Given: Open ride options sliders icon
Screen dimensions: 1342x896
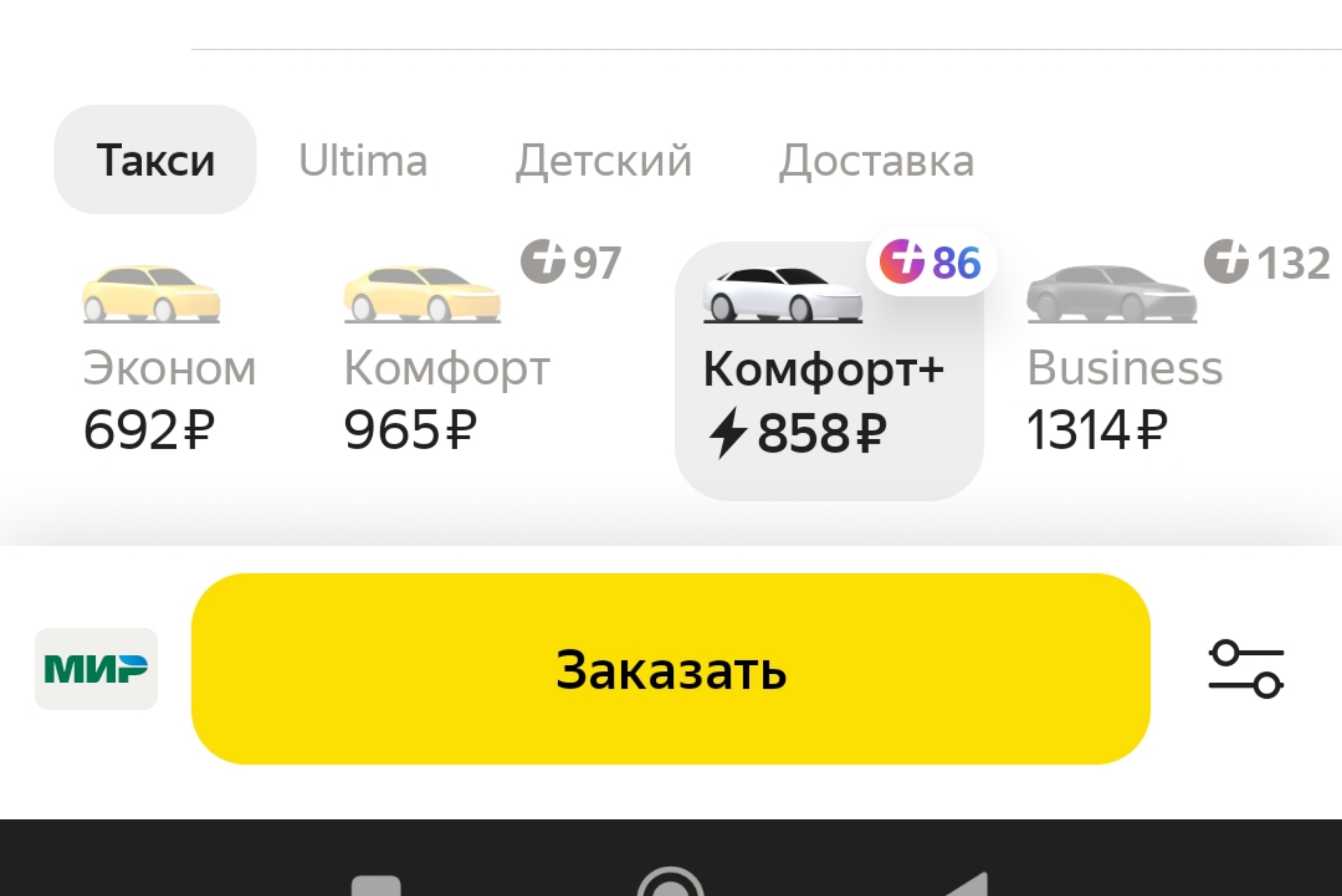Looking at the screenshot, I should [1246, 668].
